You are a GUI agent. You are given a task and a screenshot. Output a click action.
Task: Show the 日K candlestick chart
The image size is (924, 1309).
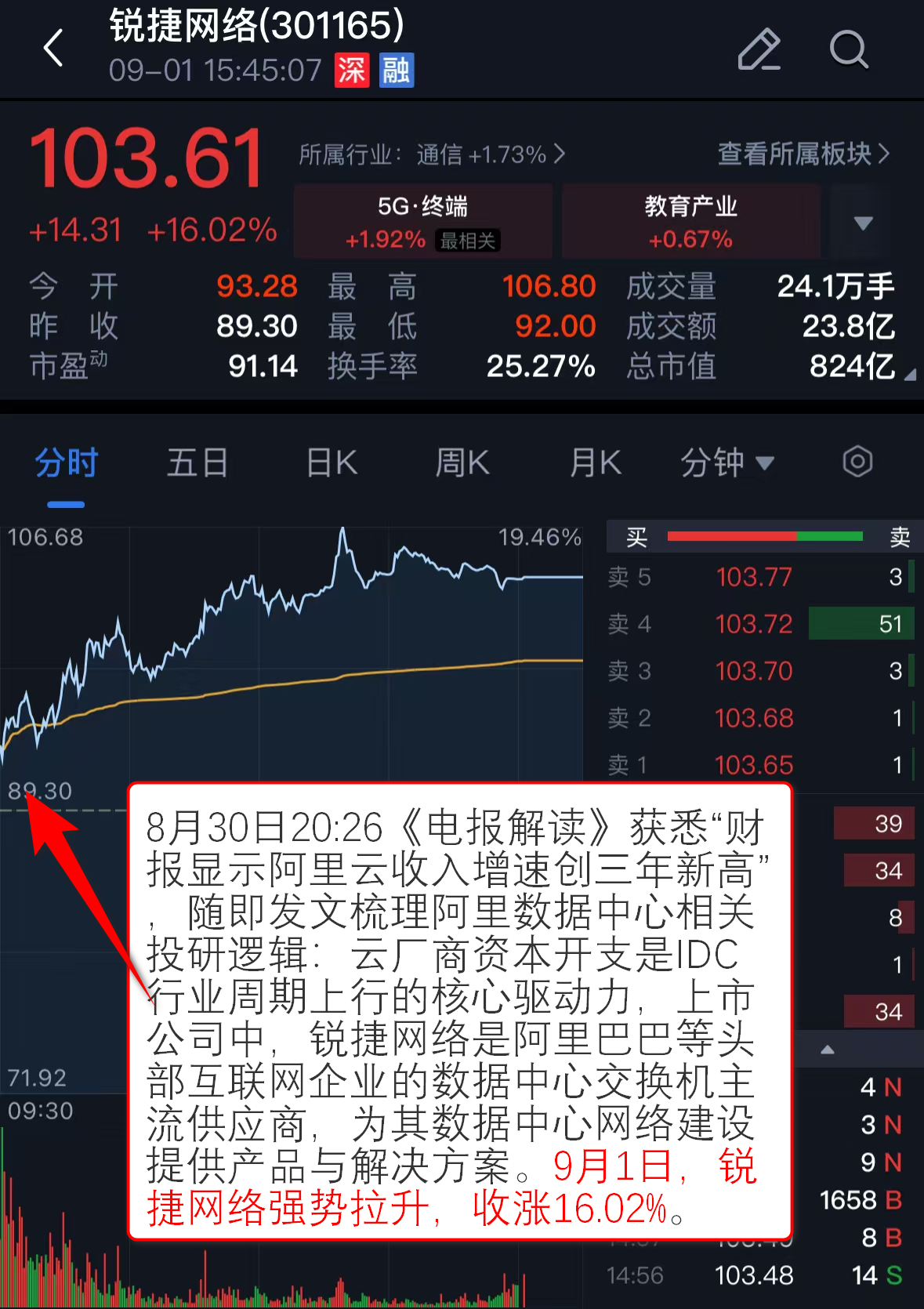[x=332, y=463]
